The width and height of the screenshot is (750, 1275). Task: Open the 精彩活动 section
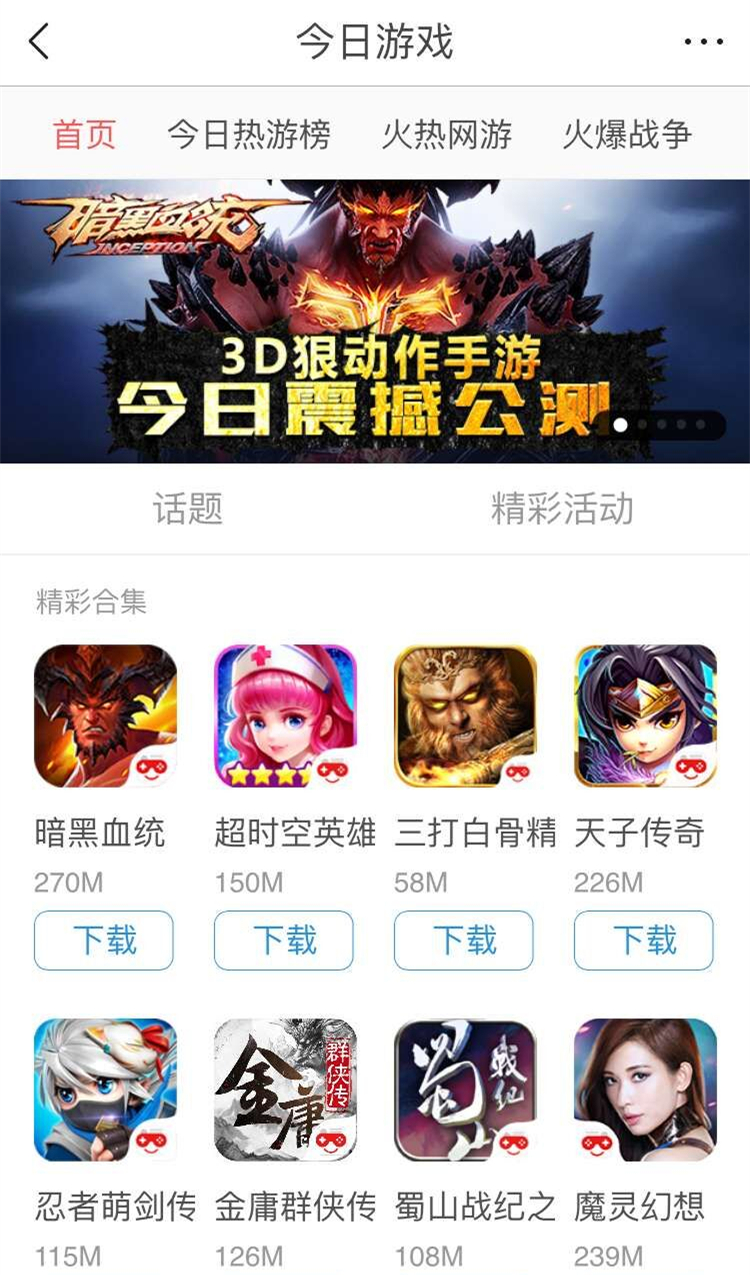coord(562,509)
